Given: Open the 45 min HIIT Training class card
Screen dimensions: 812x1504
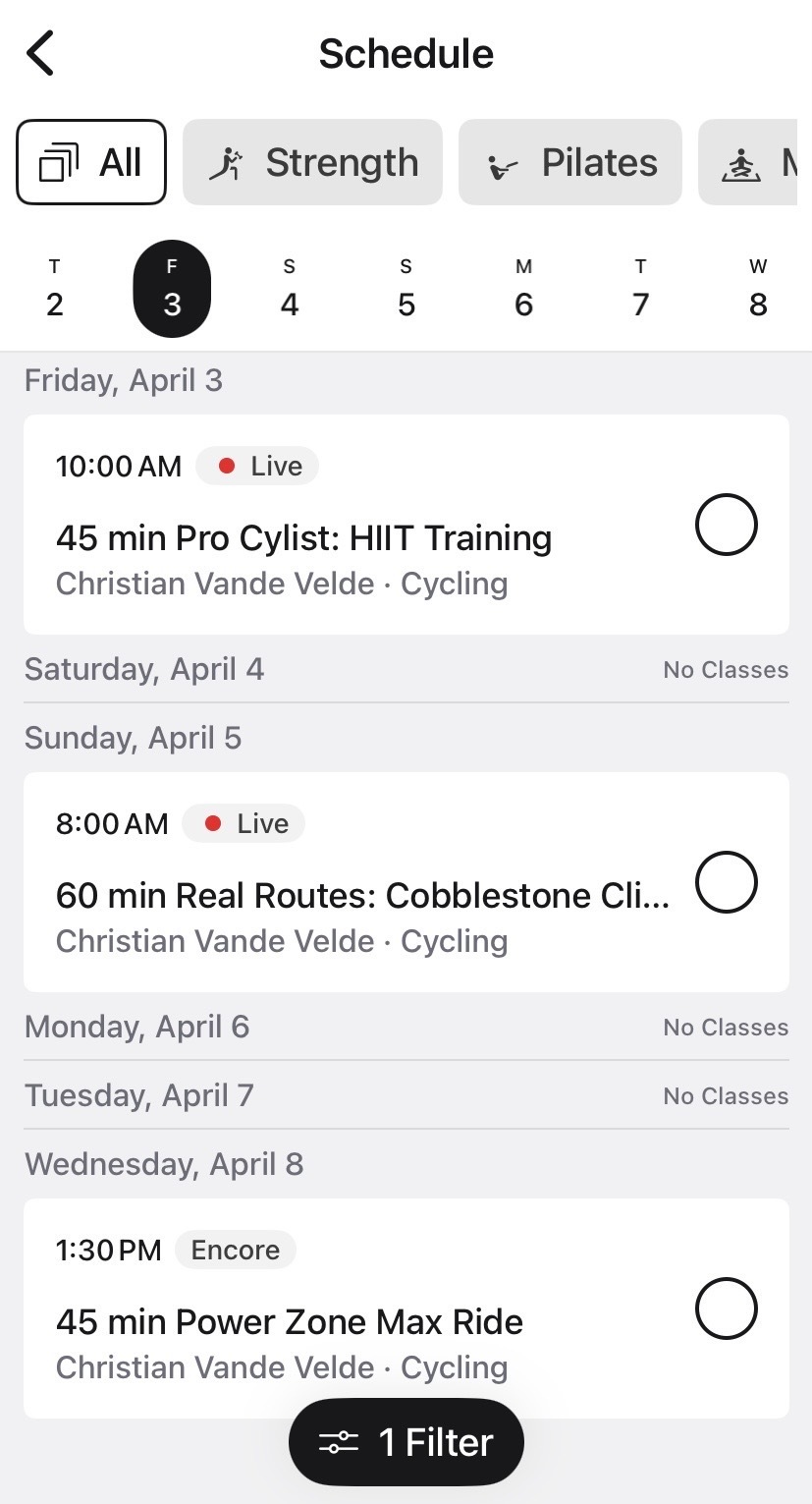Looking at the screenshot, I should pyautogui.click(x=302, y=537).
